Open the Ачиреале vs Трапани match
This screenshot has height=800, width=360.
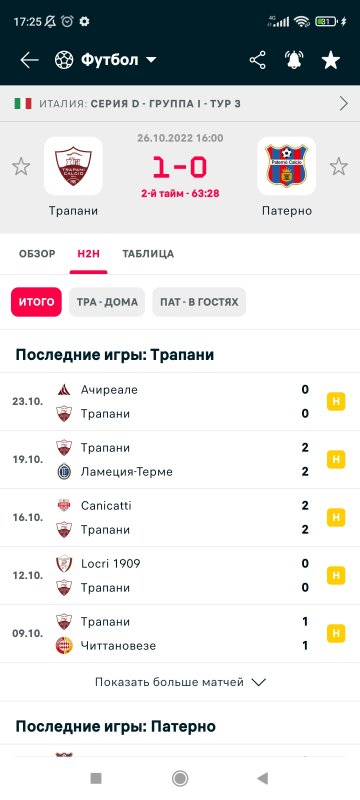pos(180,402)
